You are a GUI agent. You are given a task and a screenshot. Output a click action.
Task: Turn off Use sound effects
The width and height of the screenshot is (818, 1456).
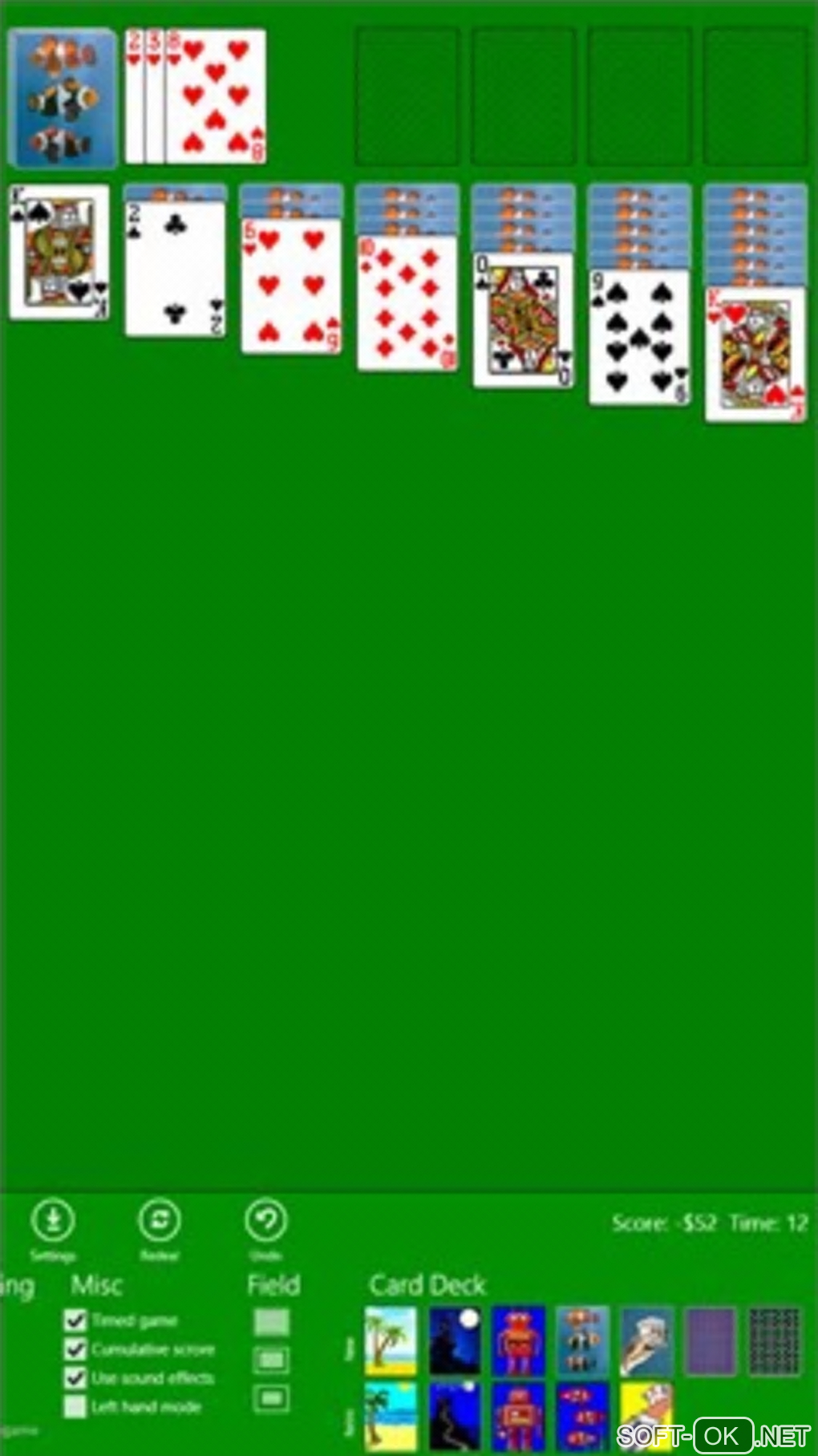tap(75, 1378)
